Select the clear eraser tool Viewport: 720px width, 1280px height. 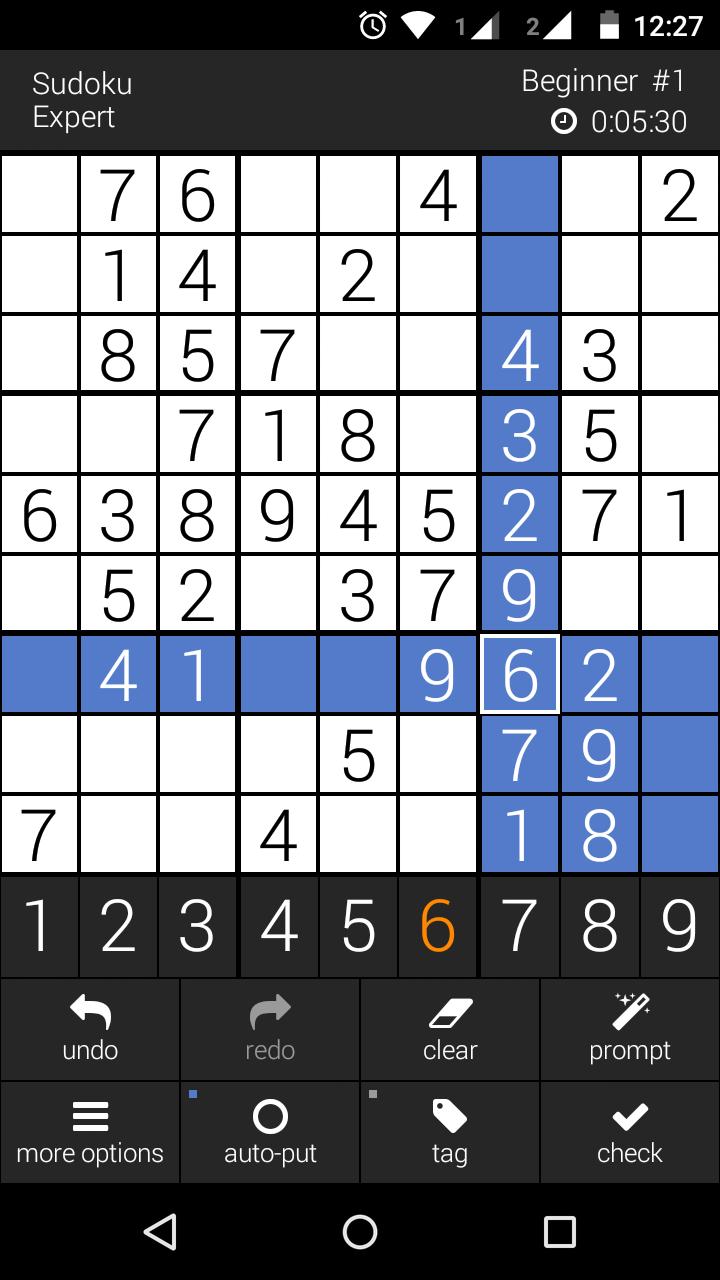point(450,1029)
